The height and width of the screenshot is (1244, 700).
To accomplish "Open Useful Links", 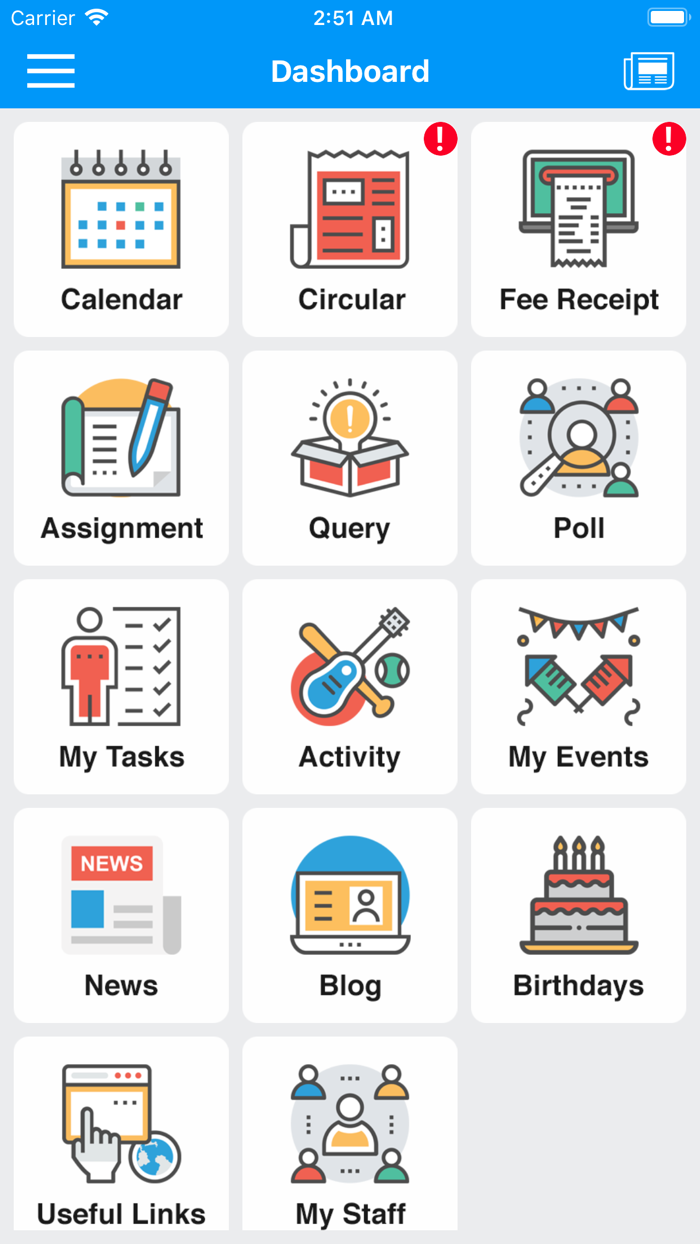I will (121, 1135).
